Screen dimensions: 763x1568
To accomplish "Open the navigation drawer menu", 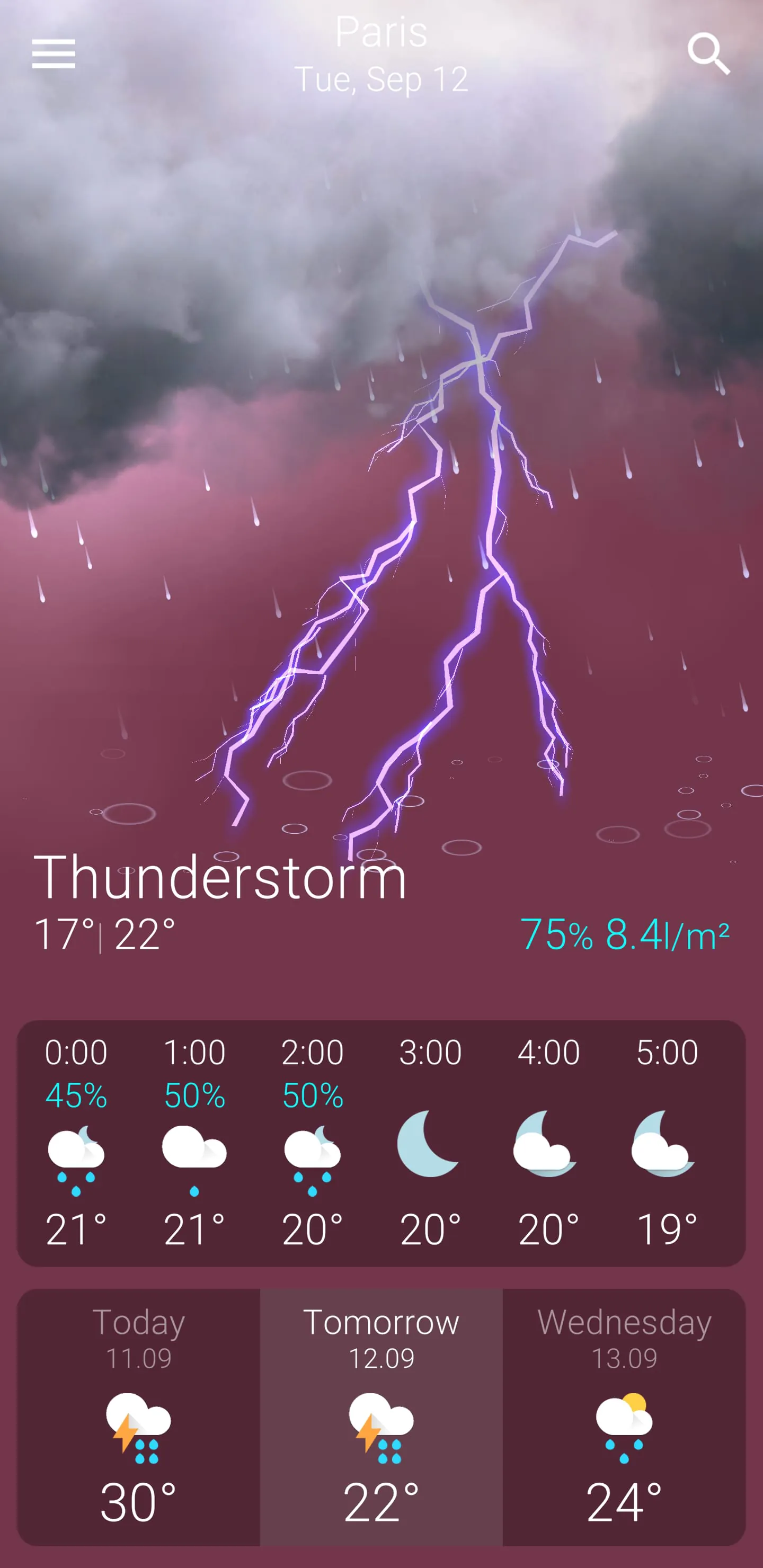I will [x=53, y=54].
